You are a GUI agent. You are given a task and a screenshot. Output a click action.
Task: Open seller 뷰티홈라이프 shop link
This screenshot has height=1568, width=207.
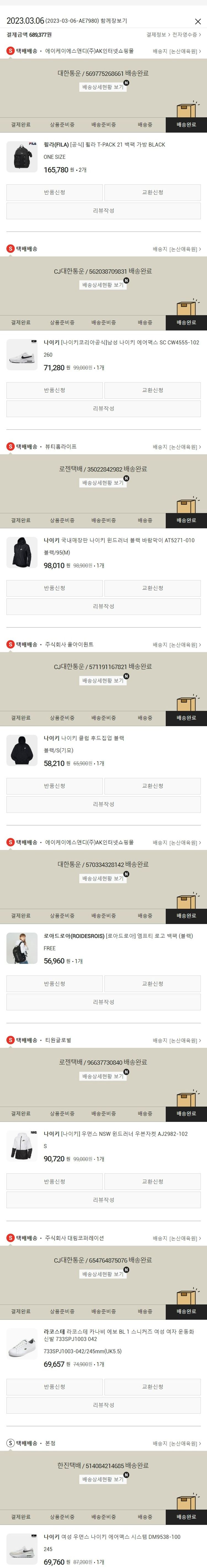pyautogui.click(x=61, y=447)
